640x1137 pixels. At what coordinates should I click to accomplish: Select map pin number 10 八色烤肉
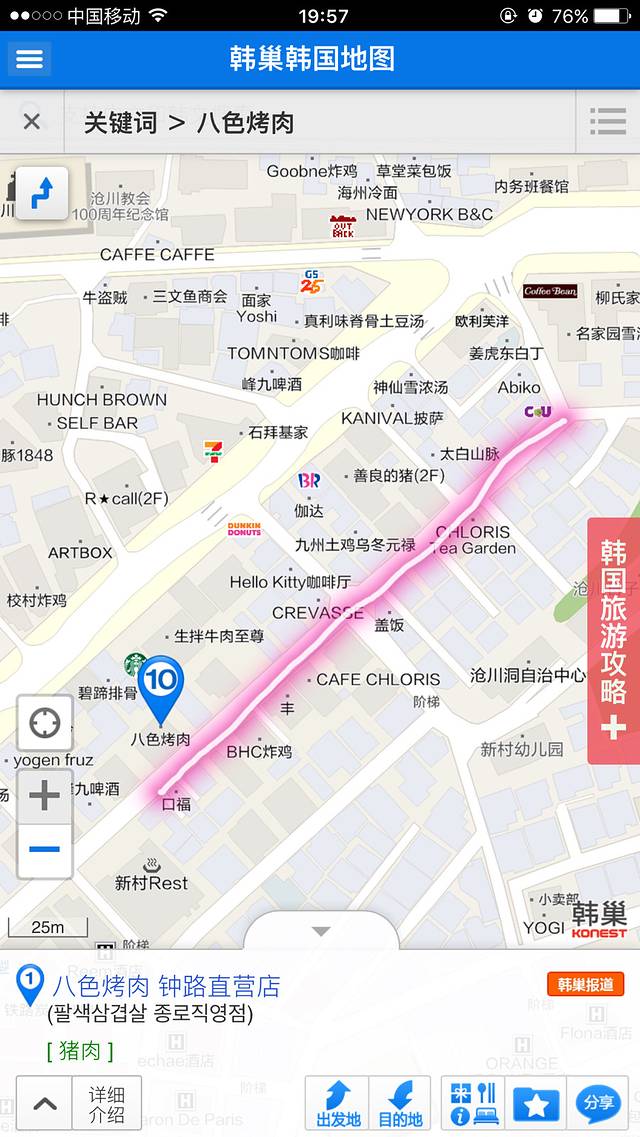coord(160,685)
